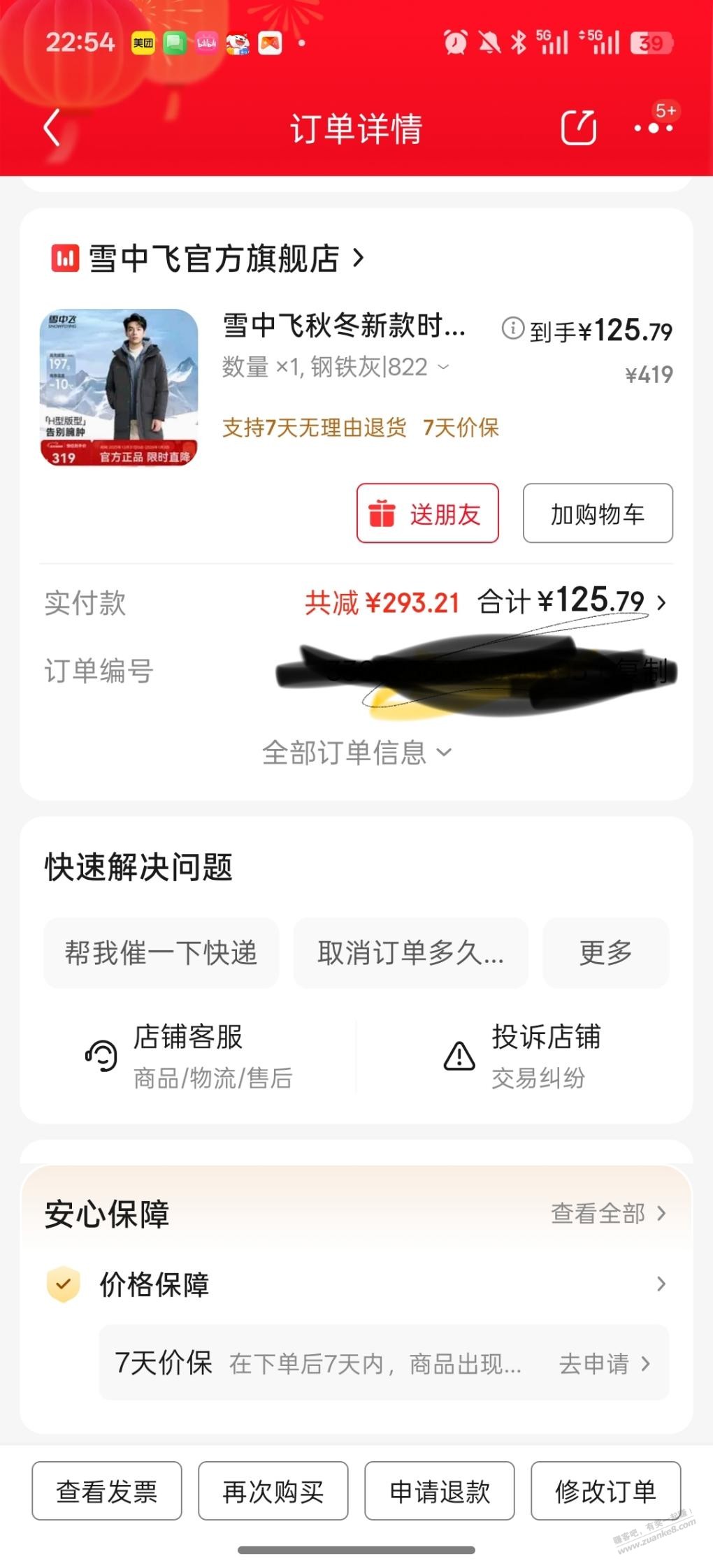Share this order via share icon
Image resolution: width=713 pixels, height=1568 pixels.
578,128
